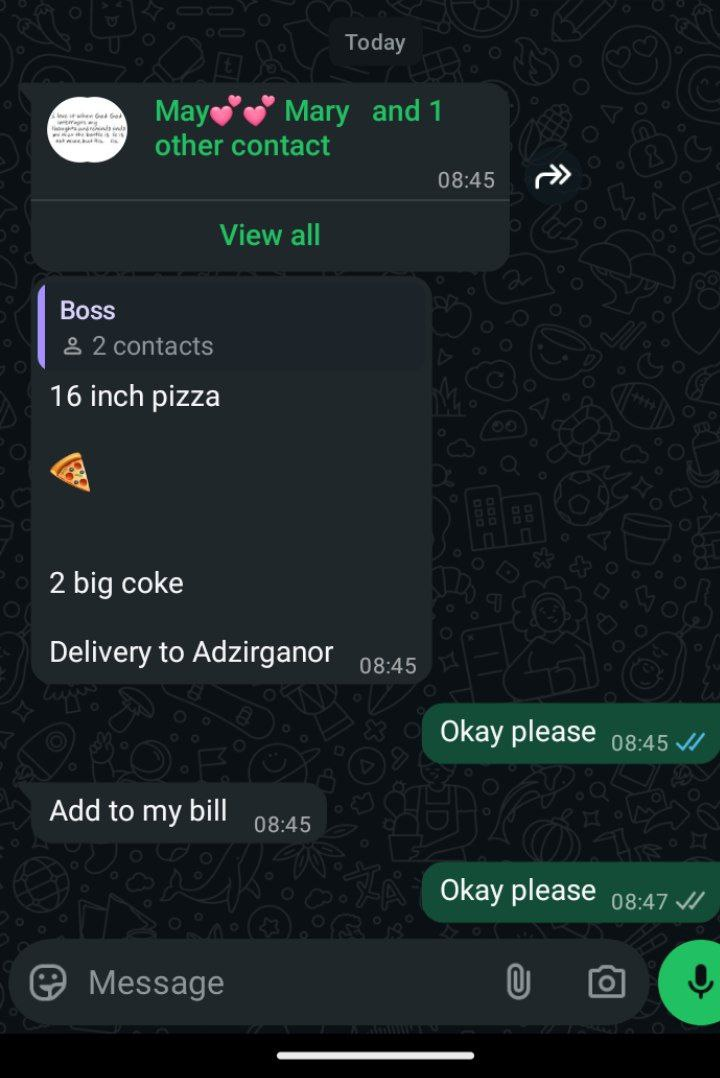Forward the shared contacts message
This screenshot has height=1078, width=720.
(x=552, y=178)
